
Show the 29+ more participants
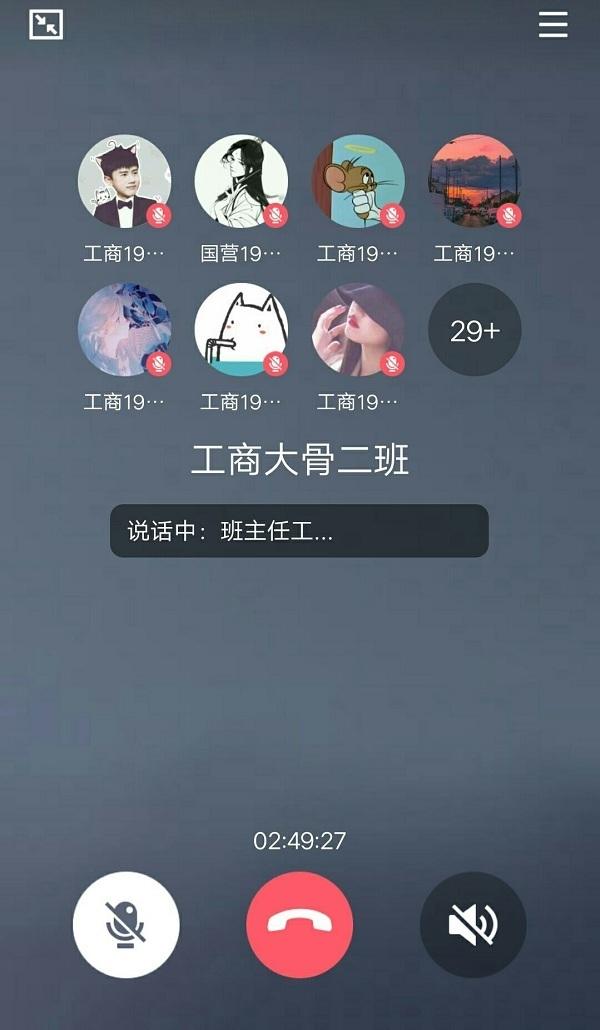pyautogui.click(x=475, y=330)
